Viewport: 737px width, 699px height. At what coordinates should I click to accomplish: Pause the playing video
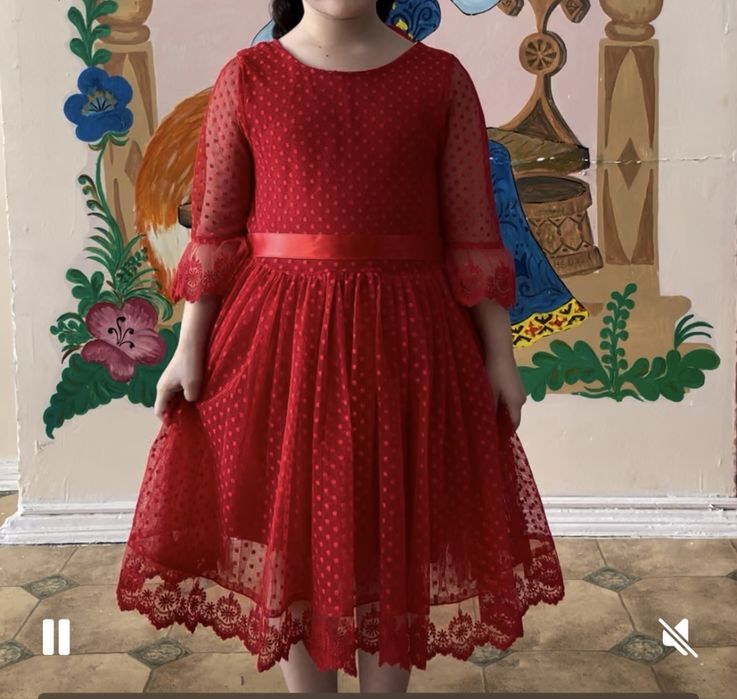click(x=56, y=637)
